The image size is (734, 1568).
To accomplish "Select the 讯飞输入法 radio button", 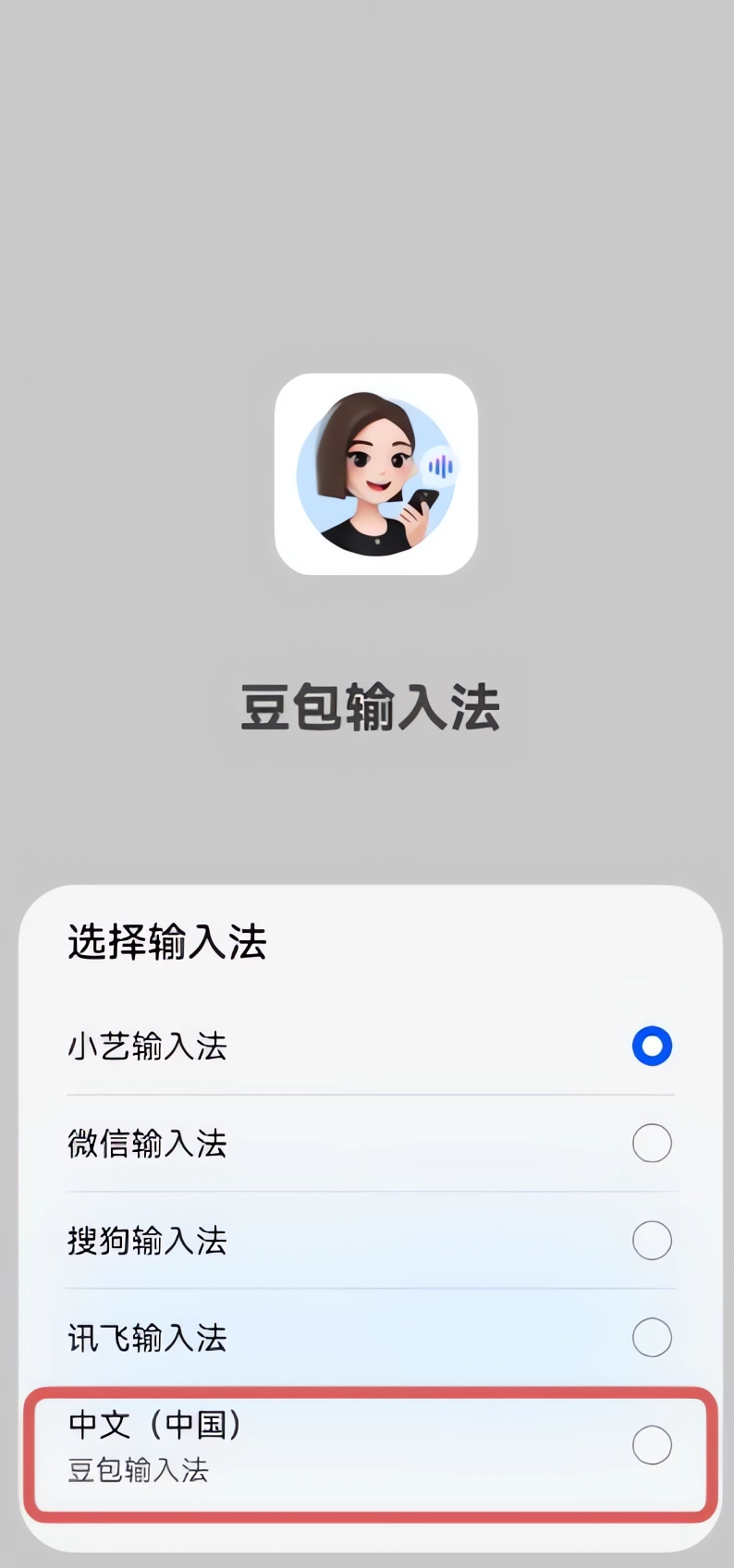I will [x=653, y=1337].
